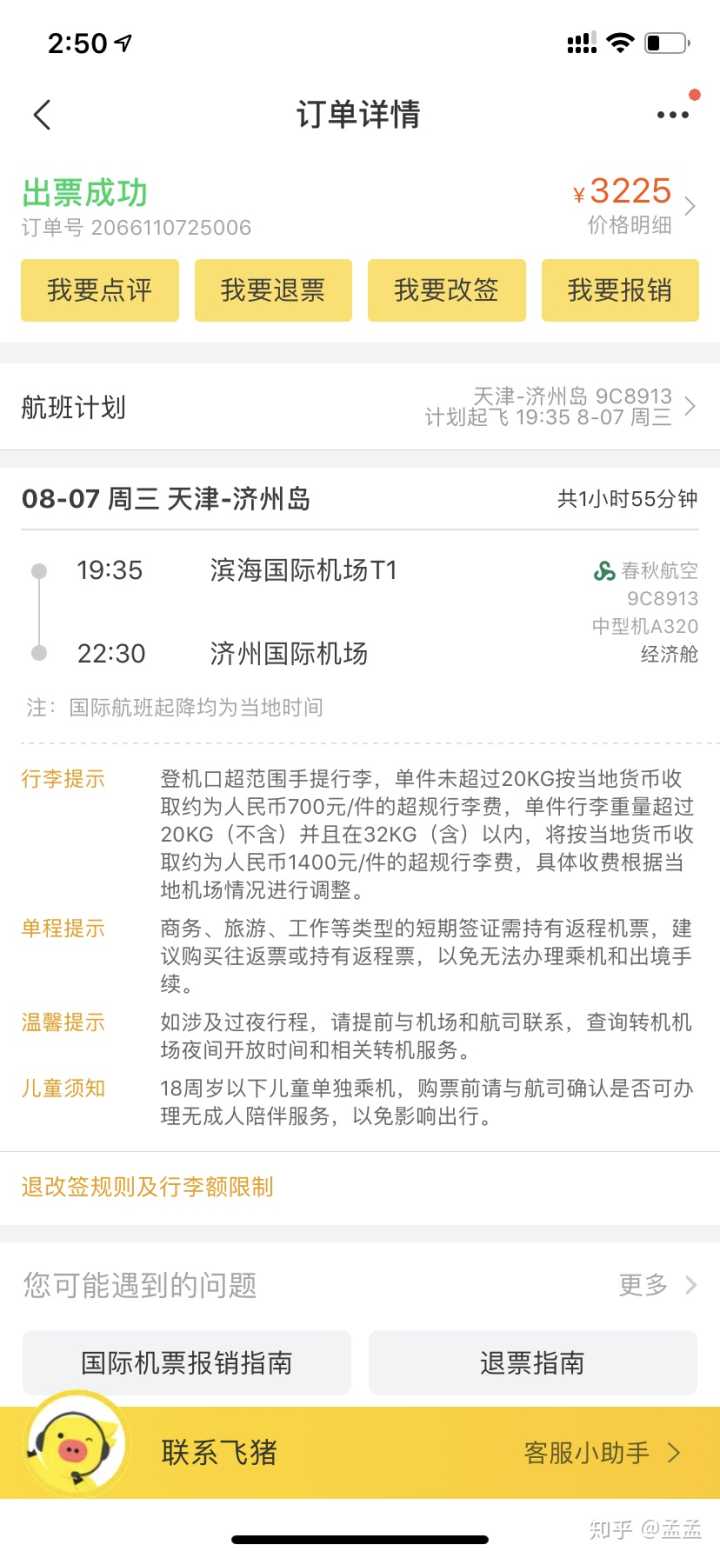This screenshot has height=1558, width=720.
Task: Request a refund with 我要退票
Action: click(x=273, y=291)
